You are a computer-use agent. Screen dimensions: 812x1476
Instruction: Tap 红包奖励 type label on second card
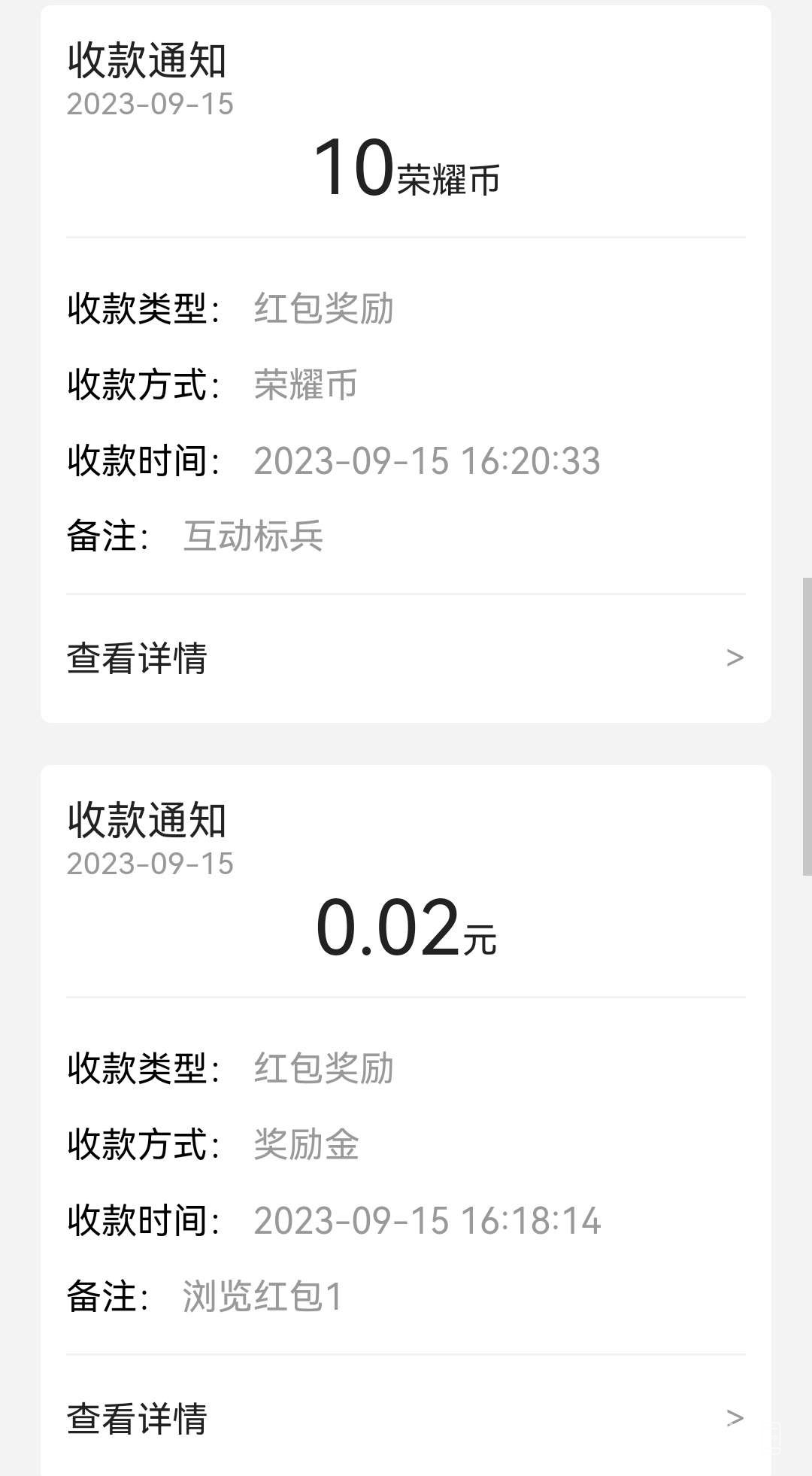tap(325, 1068)
